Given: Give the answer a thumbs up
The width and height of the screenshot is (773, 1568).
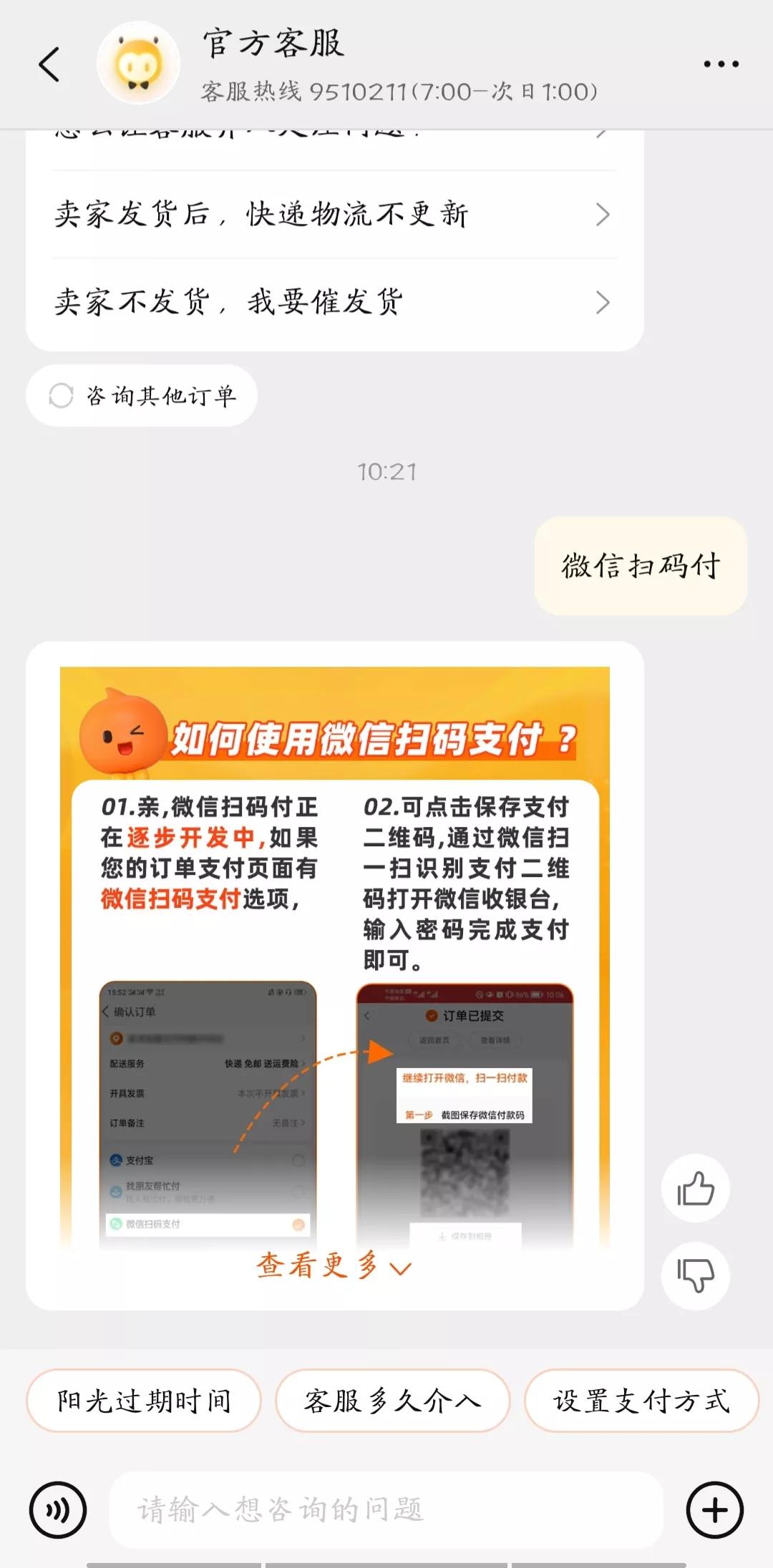Looking at the screenshot, I should click(x=695, y=1188).
